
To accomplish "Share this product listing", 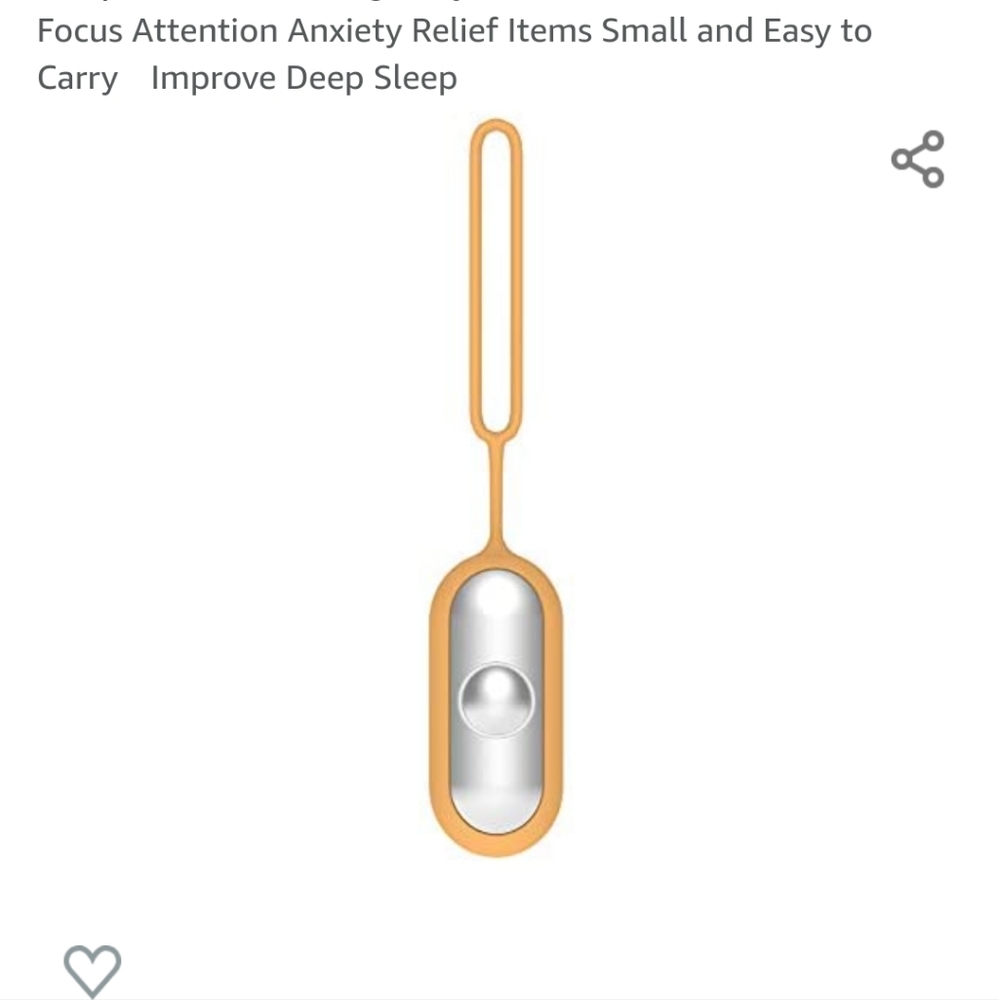I will tap(918, 159).
